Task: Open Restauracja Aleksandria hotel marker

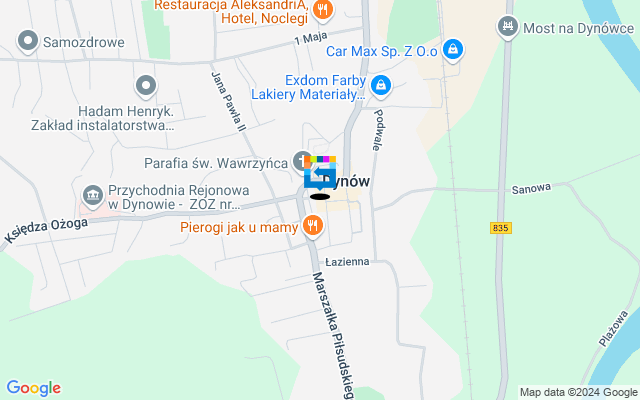Action: click(x=322, y=11)
